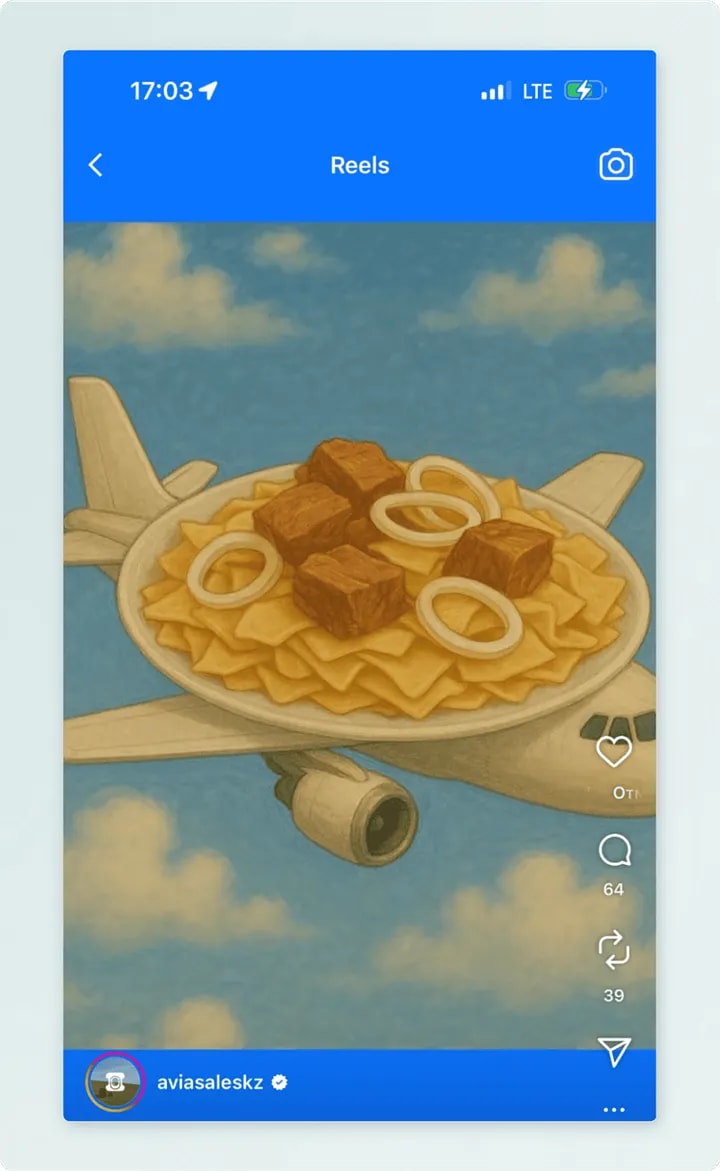Open the camera to create a reel

click(x=616, y=165)
